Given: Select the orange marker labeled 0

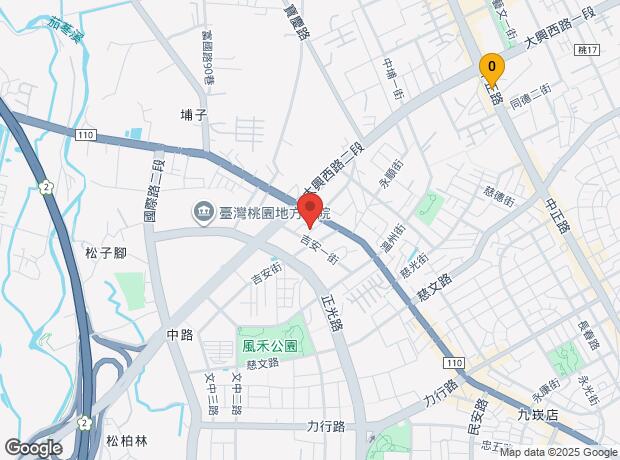Looking at the screenshot, I should click(x=492, y=69).
